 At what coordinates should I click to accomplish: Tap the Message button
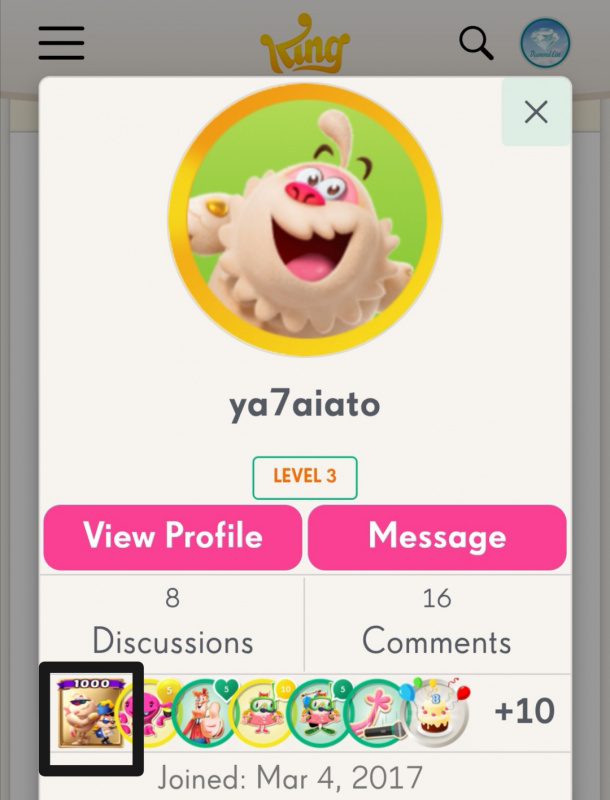coord(437,537)
